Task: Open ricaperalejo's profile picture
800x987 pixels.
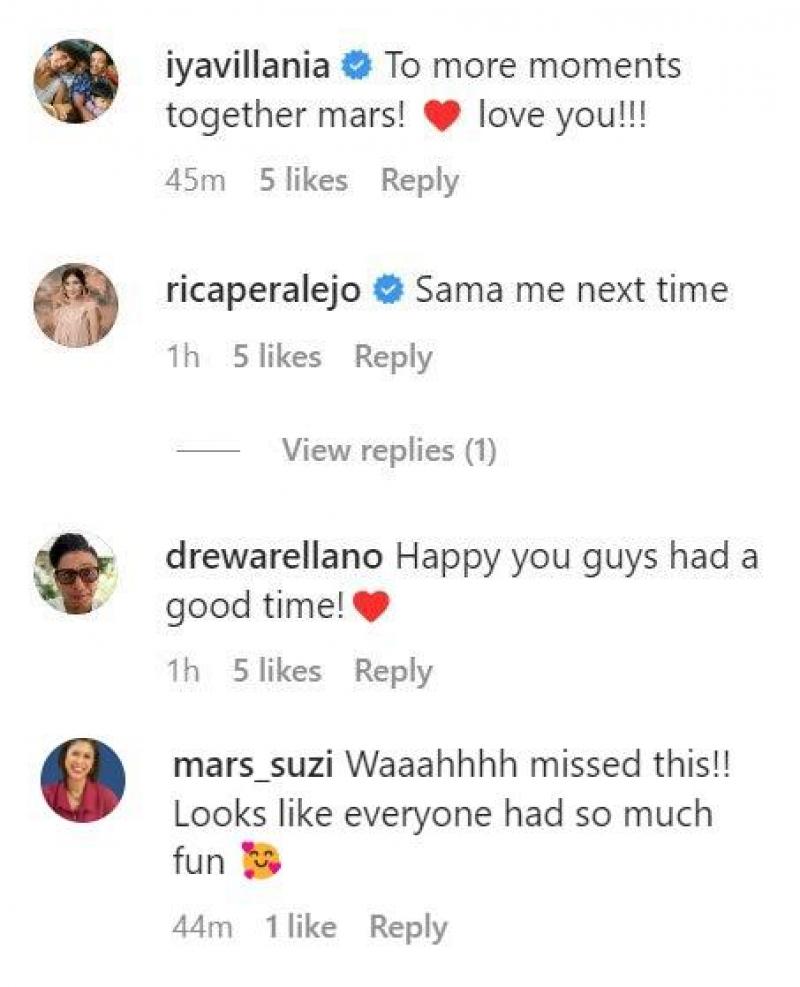Action: pyautogui.click(x=76, y=305)
